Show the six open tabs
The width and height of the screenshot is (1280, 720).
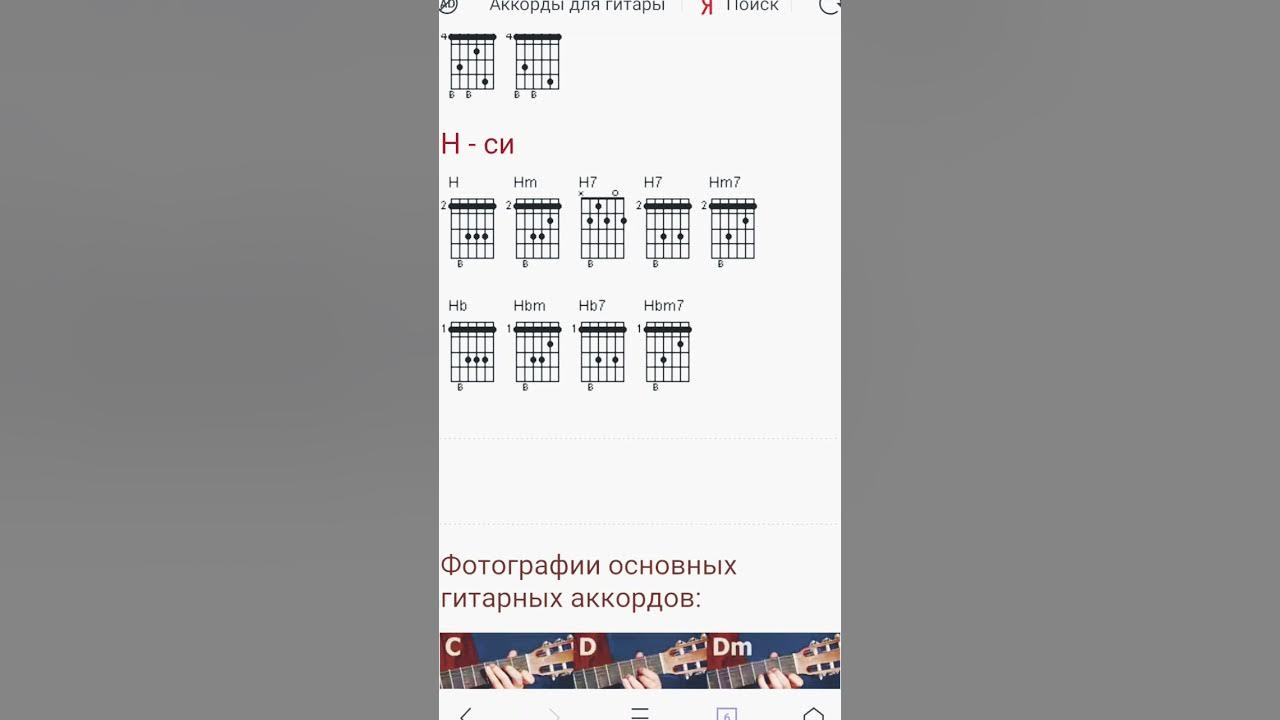(x=727, y=714)
